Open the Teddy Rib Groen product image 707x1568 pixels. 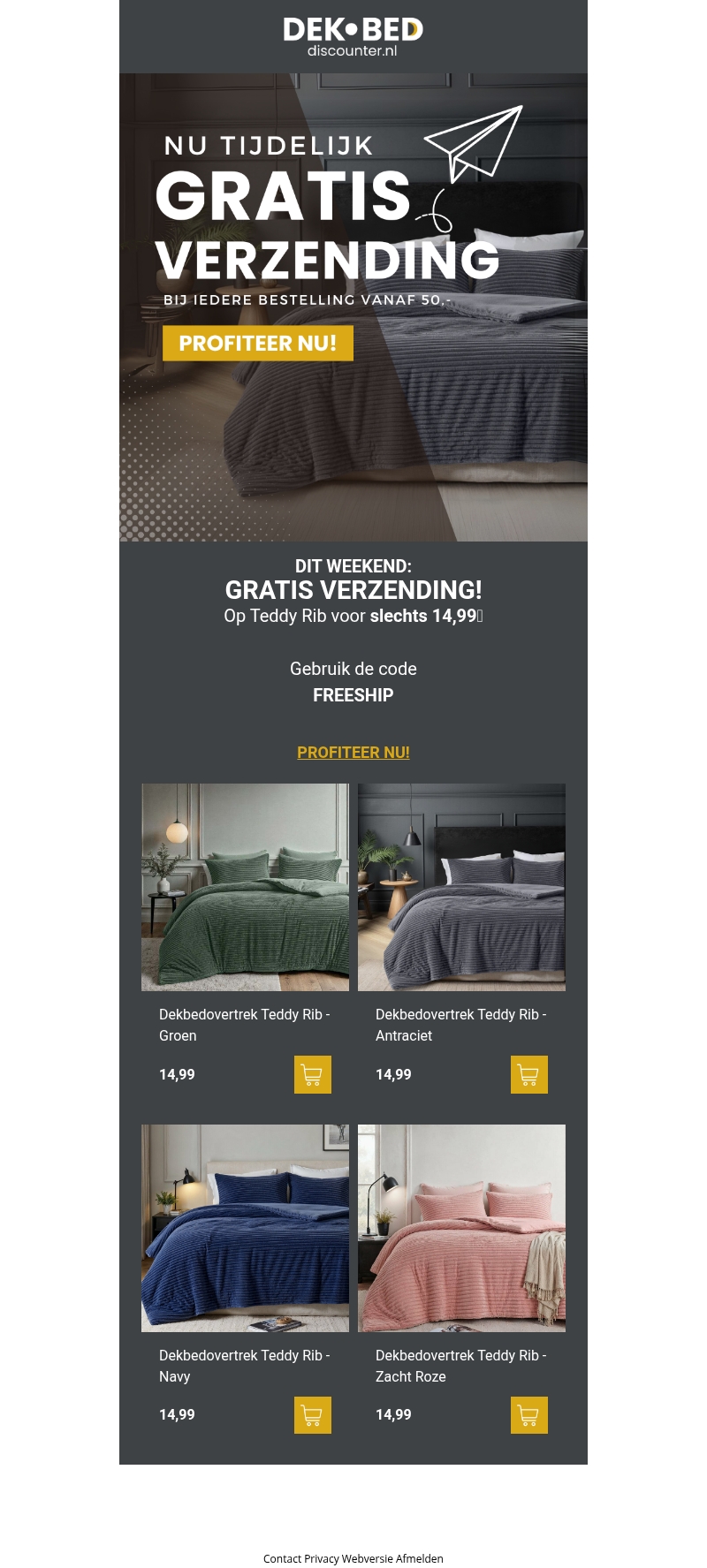pyautogui.click(x=245, y=886)
